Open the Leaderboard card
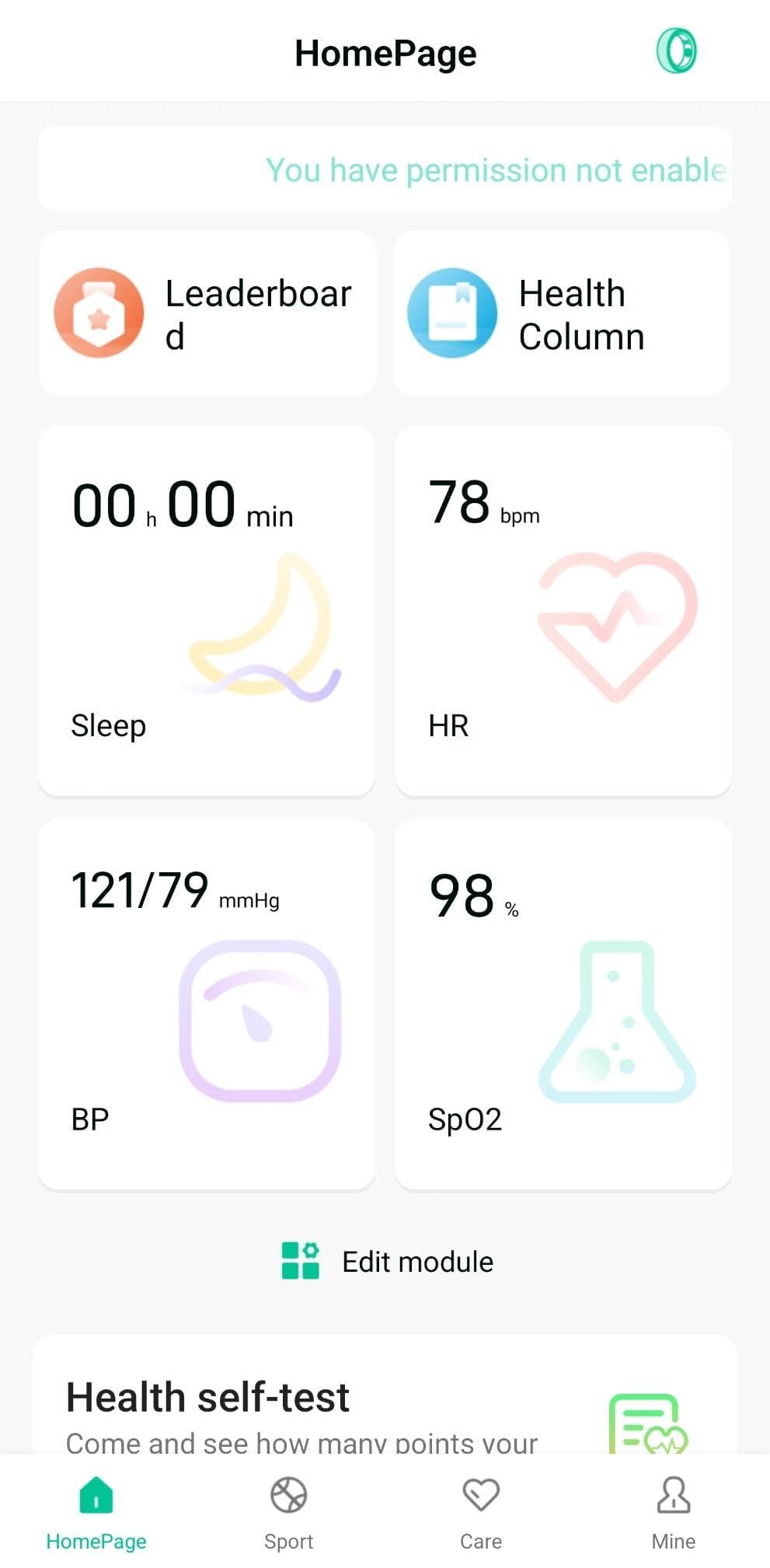 (x=207, y=313)
